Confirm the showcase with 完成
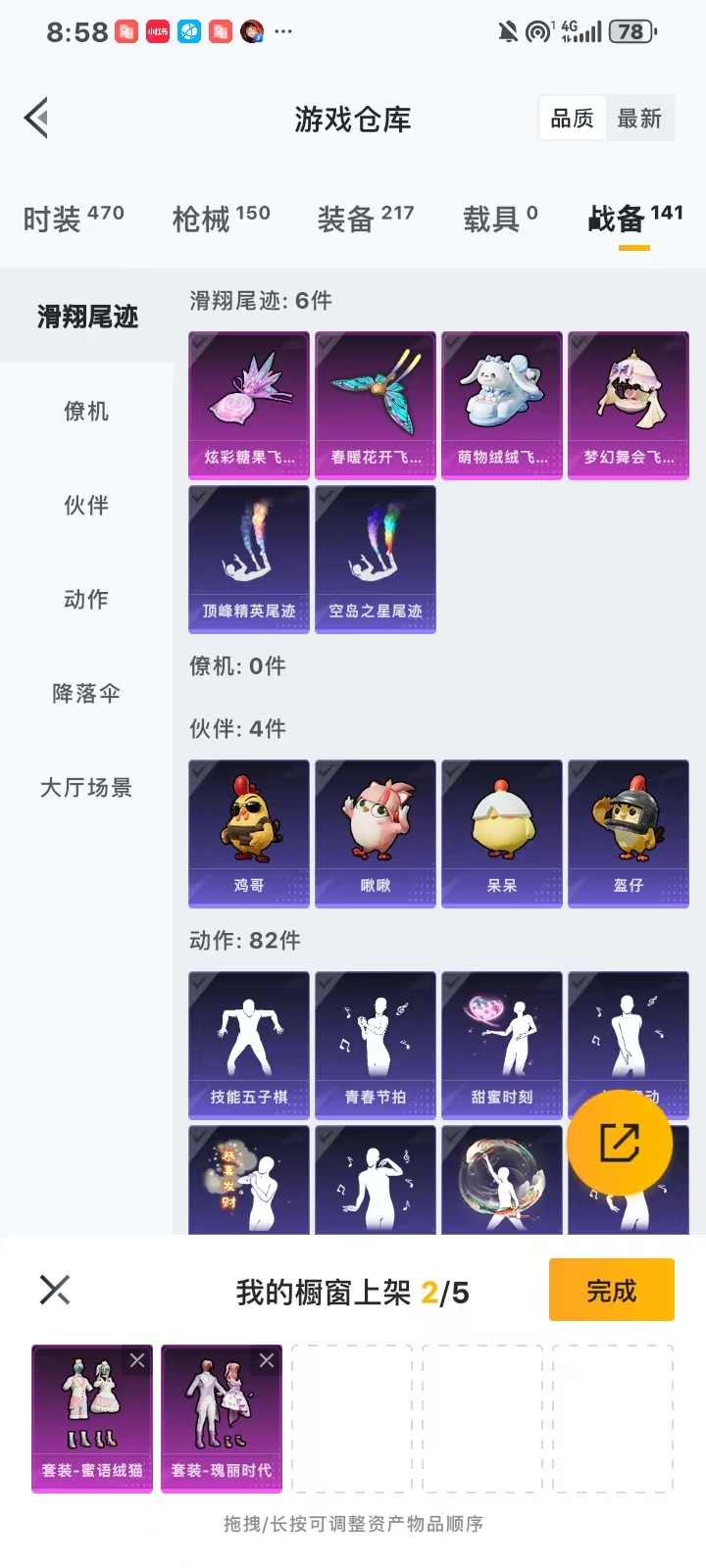 [611, 1291]
